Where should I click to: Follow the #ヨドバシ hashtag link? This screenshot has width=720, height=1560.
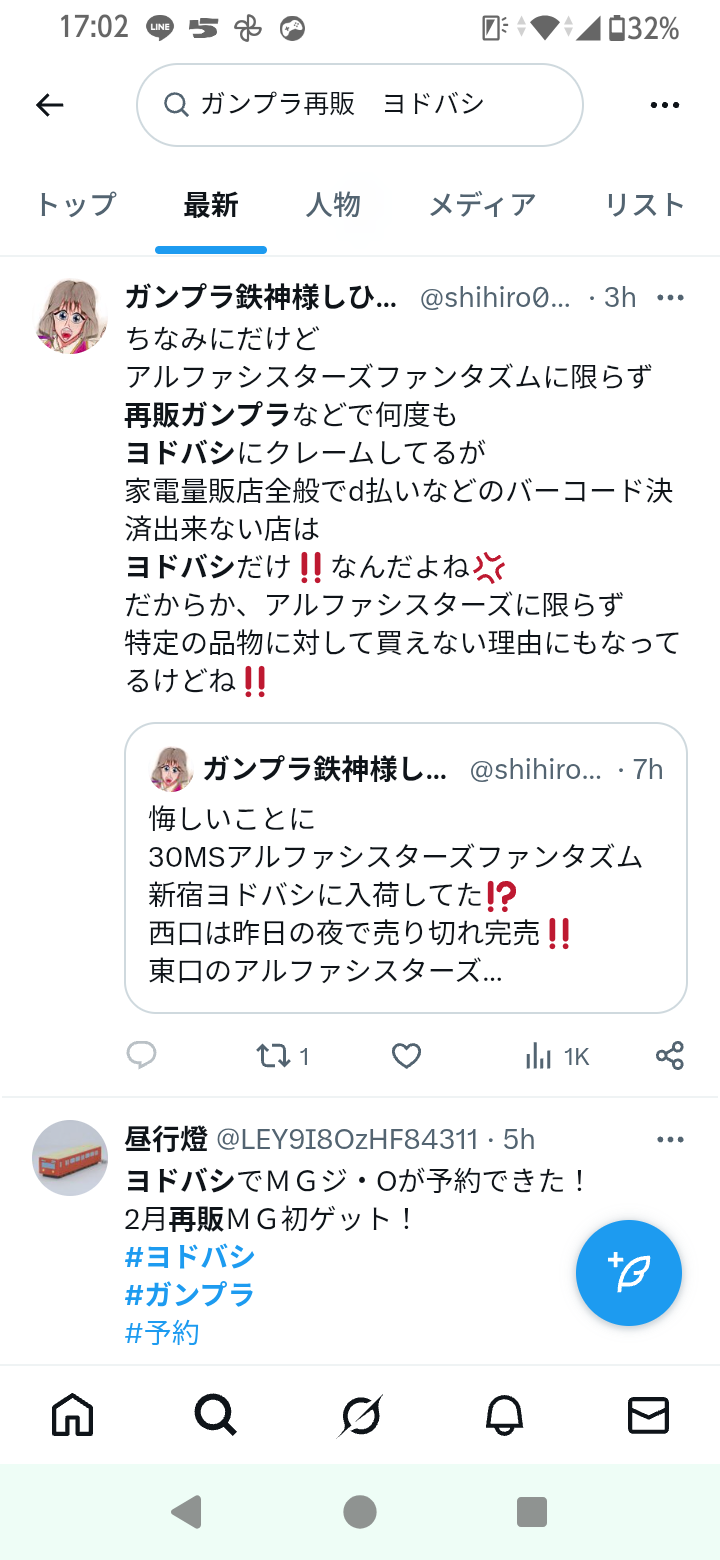coord(190,1257)
